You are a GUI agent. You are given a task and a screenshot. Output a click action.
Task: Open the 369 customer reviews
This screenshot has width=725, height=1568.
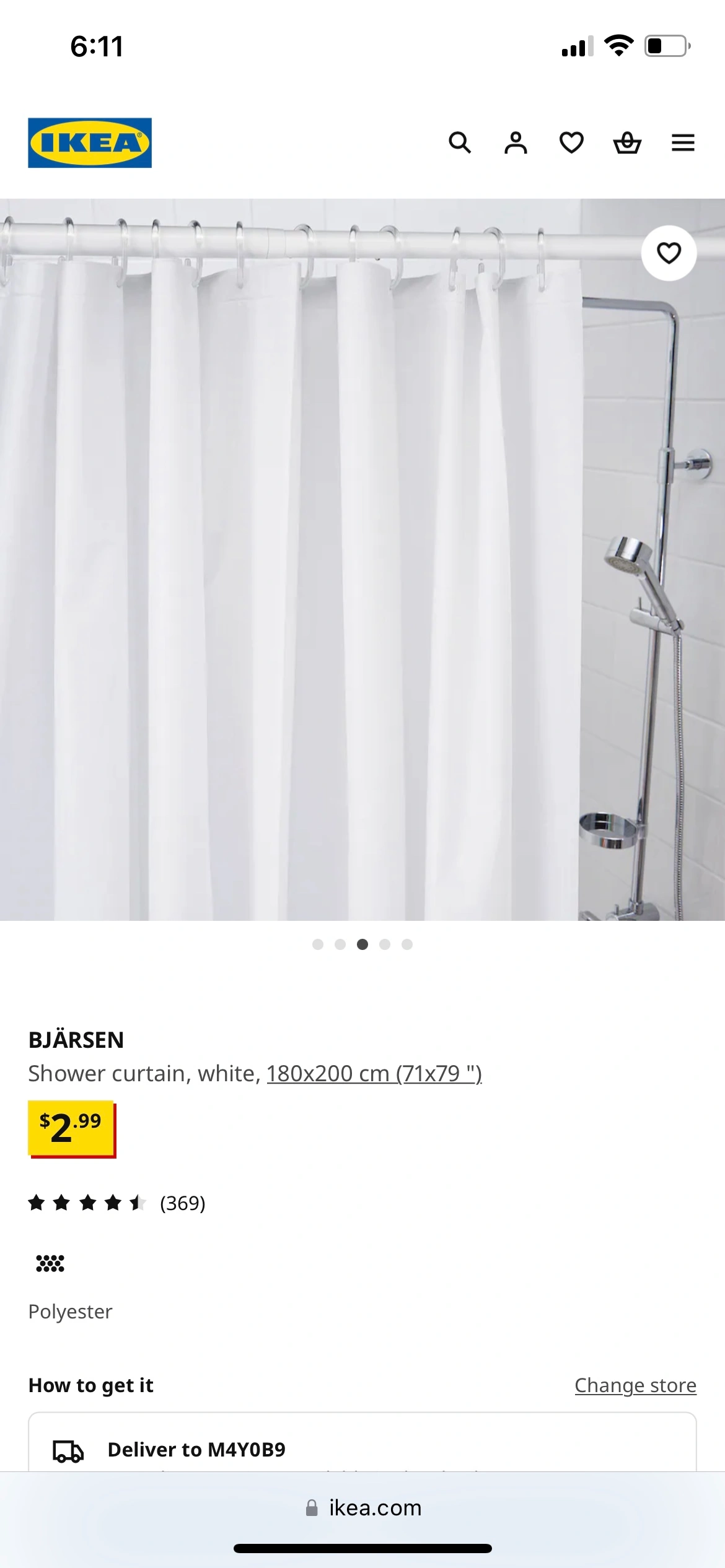click(117, 1203)
